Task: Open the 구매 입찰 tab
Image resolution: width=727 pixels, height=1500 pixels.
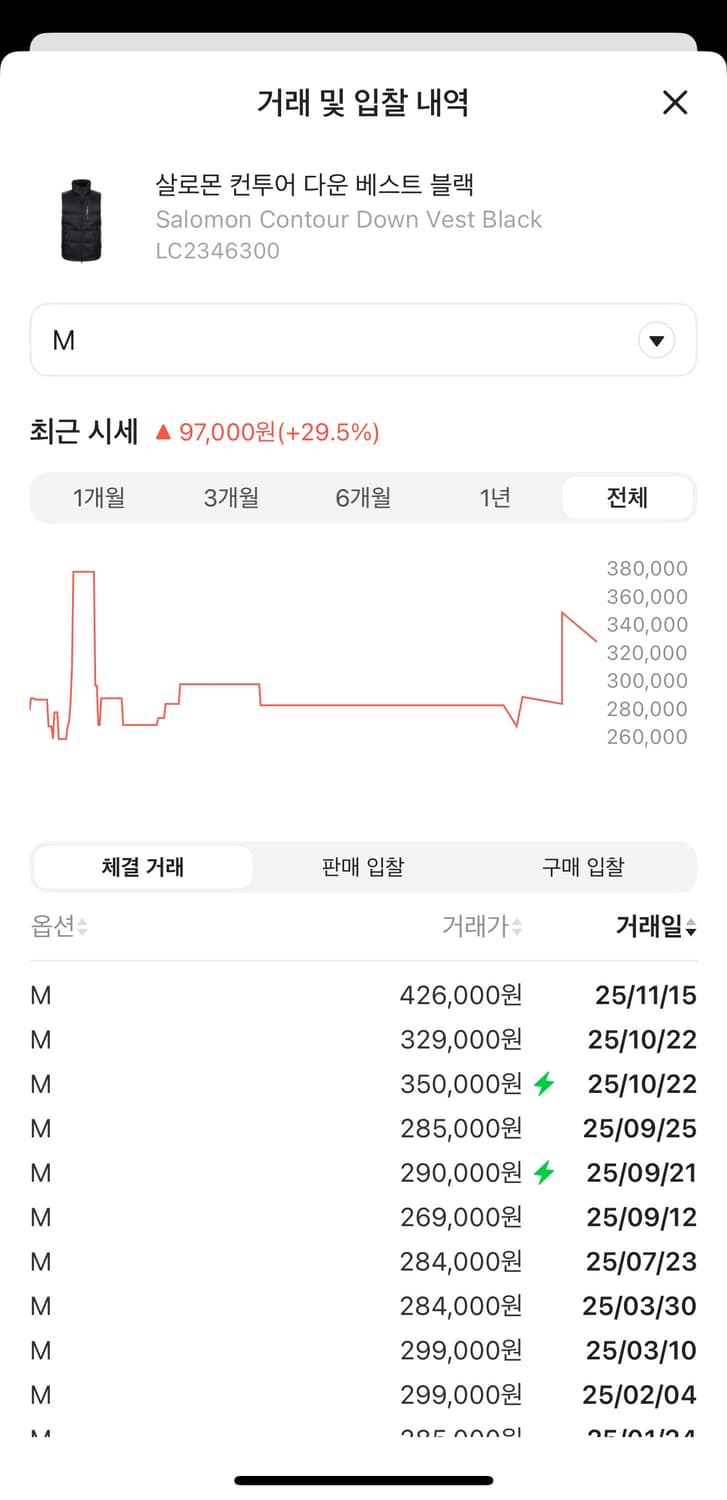Action: click(x=583, y=866)
